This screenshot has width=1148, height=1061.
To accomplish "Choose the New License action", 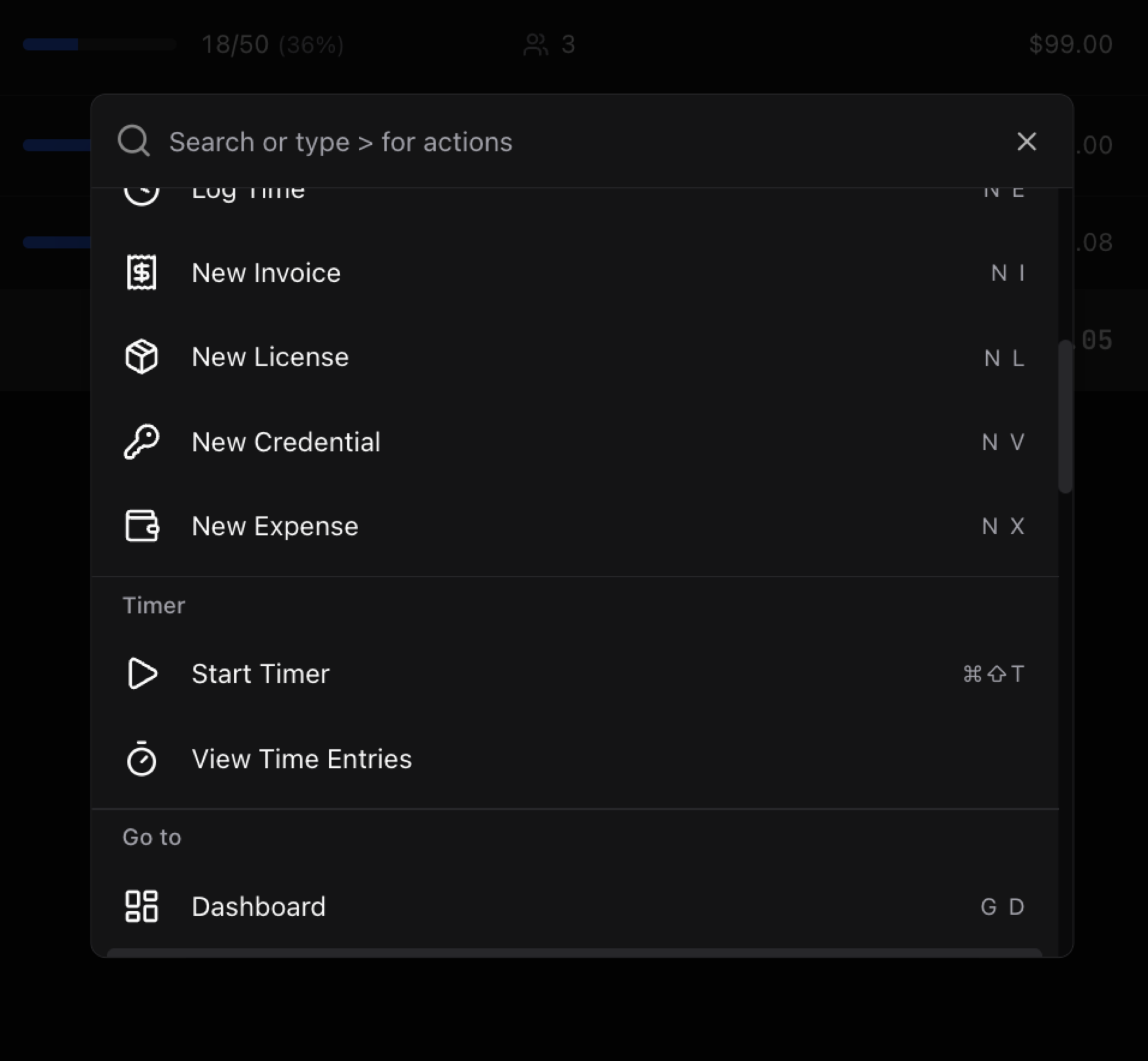I will click(x=270, y=357).
